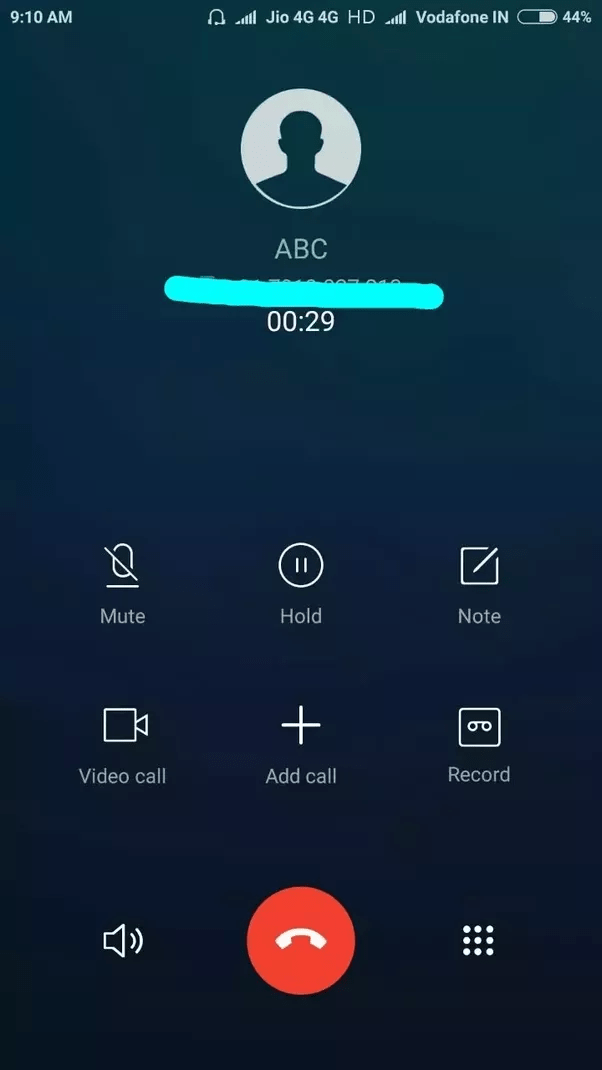Record the ongoing call
Image resolution: width=602 pixels, height=1070 pixels.
point(479,727)
